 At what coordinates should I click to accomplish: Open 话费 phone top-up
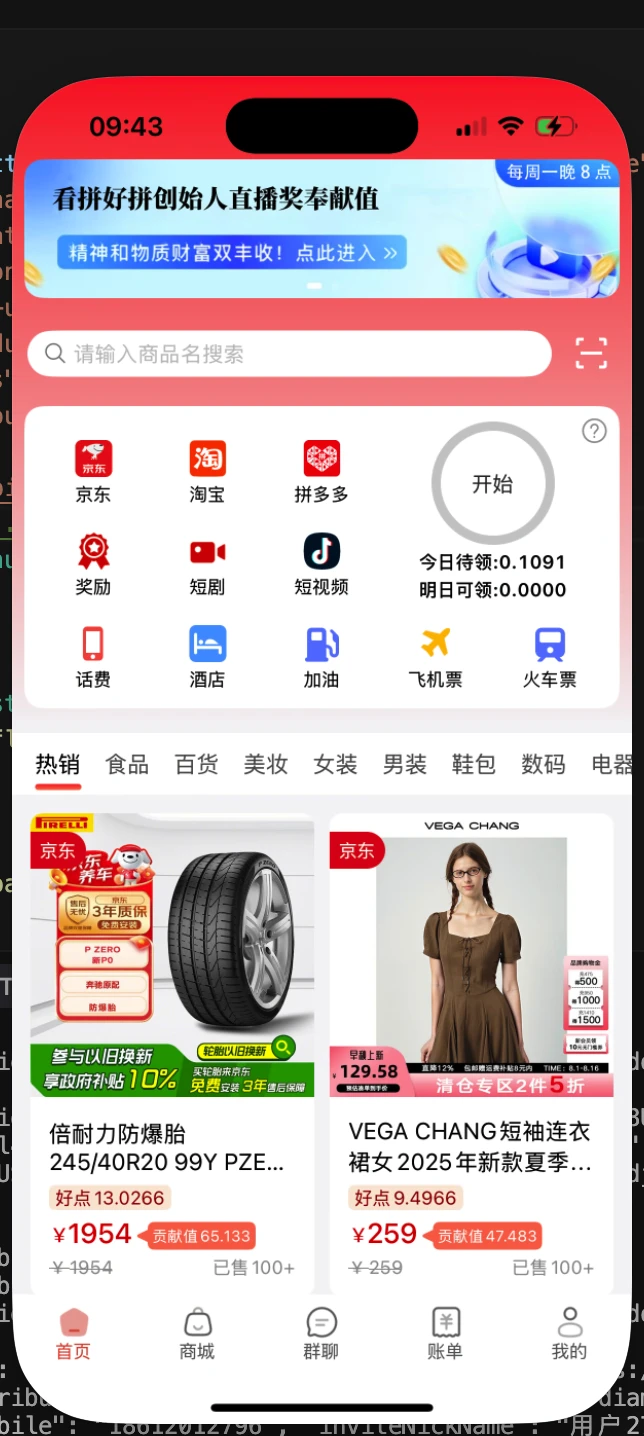(93, 657)
